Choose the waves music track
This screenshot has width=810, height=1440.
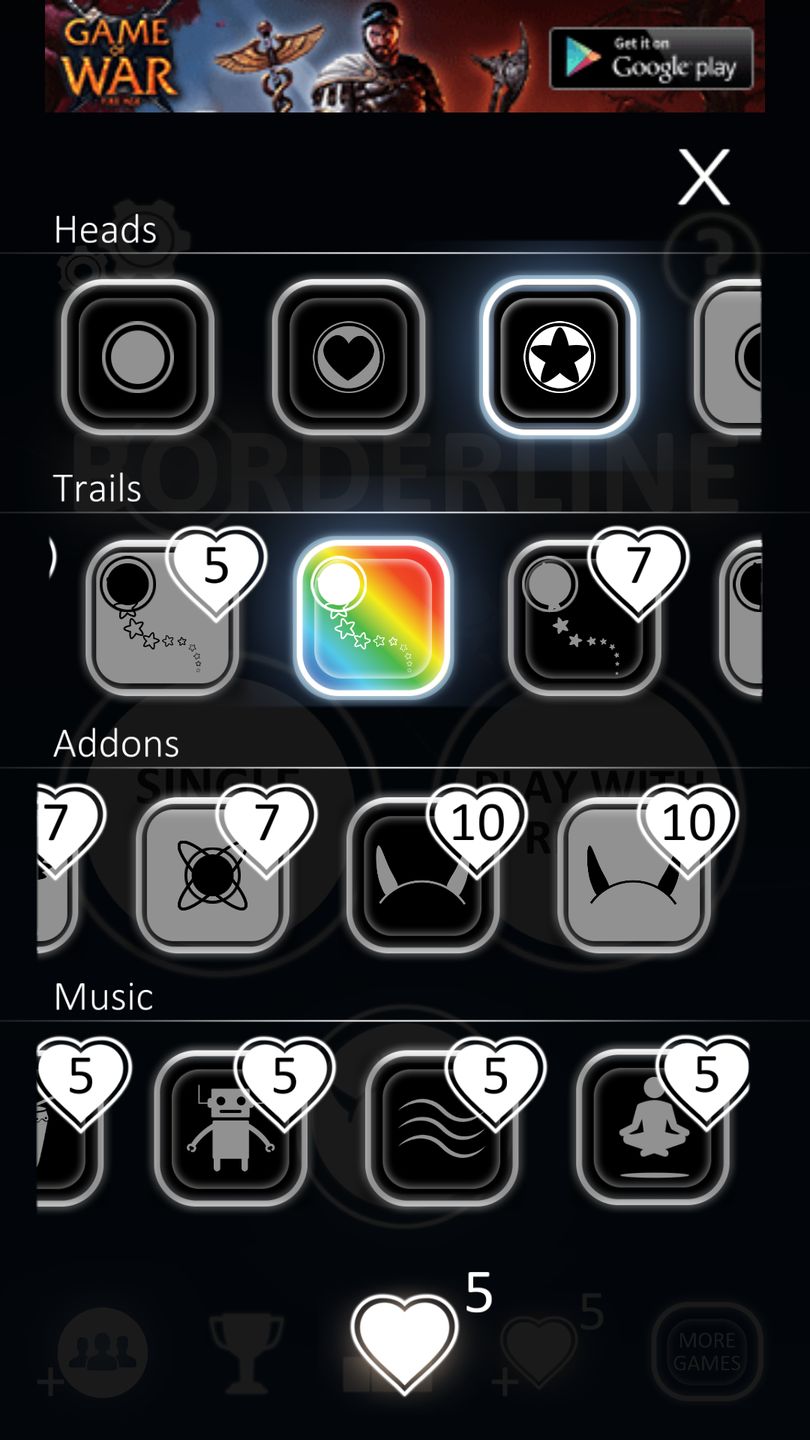pos(440,1128)
